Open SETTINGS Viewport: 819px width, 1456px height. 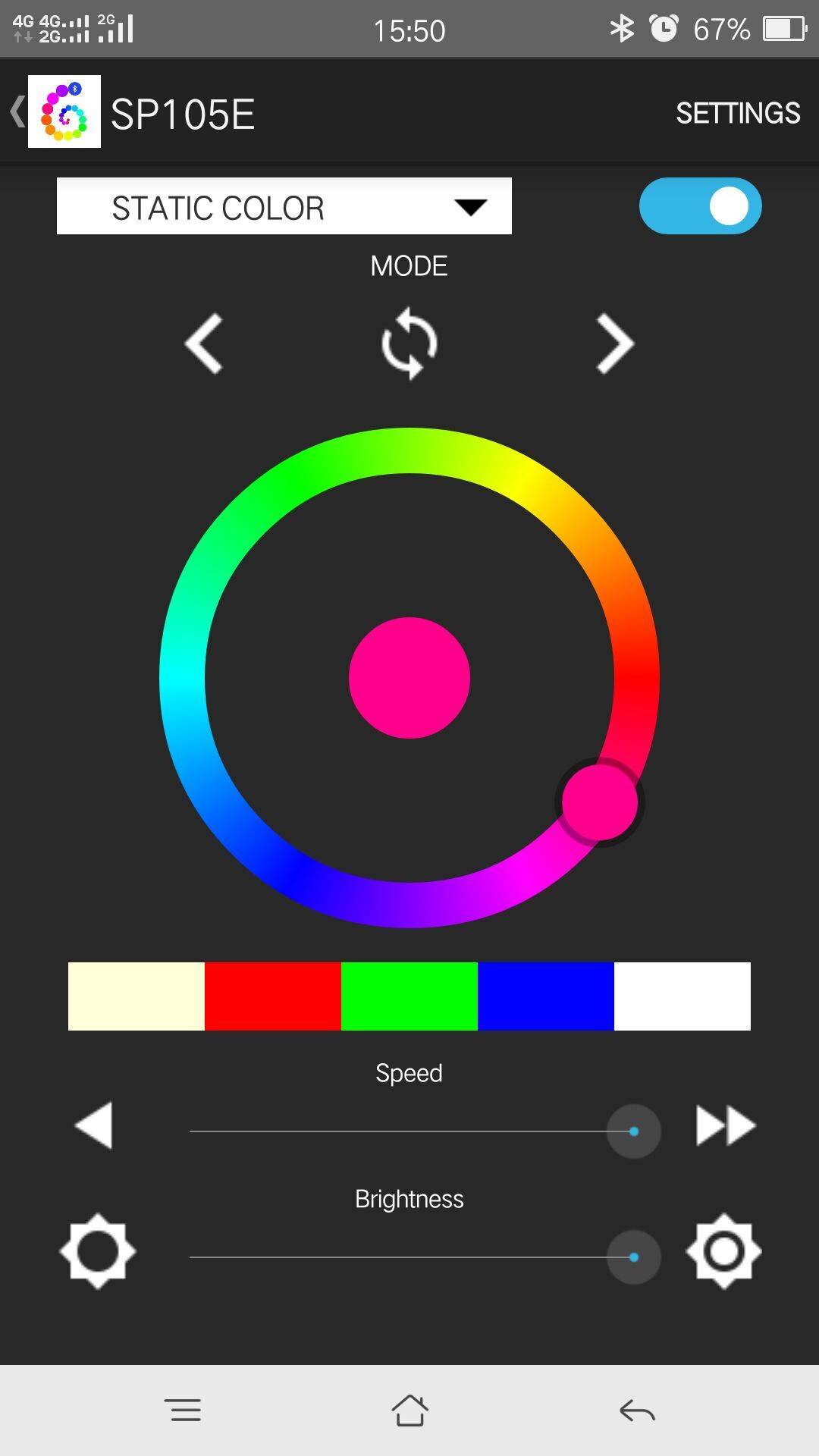click(x=737, y=113)
